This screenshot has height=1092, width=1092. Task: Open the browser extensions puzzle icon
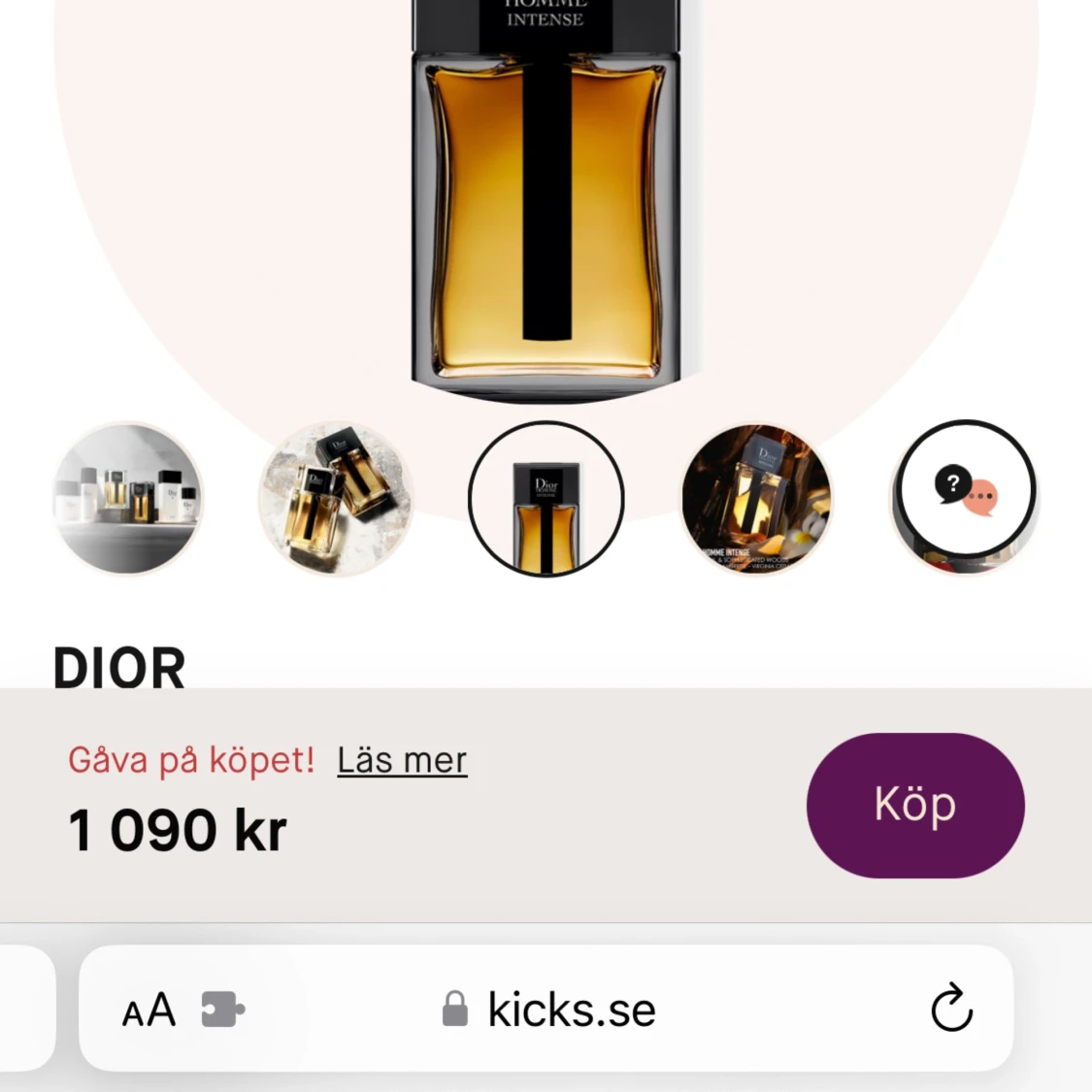click(222, 1009)
